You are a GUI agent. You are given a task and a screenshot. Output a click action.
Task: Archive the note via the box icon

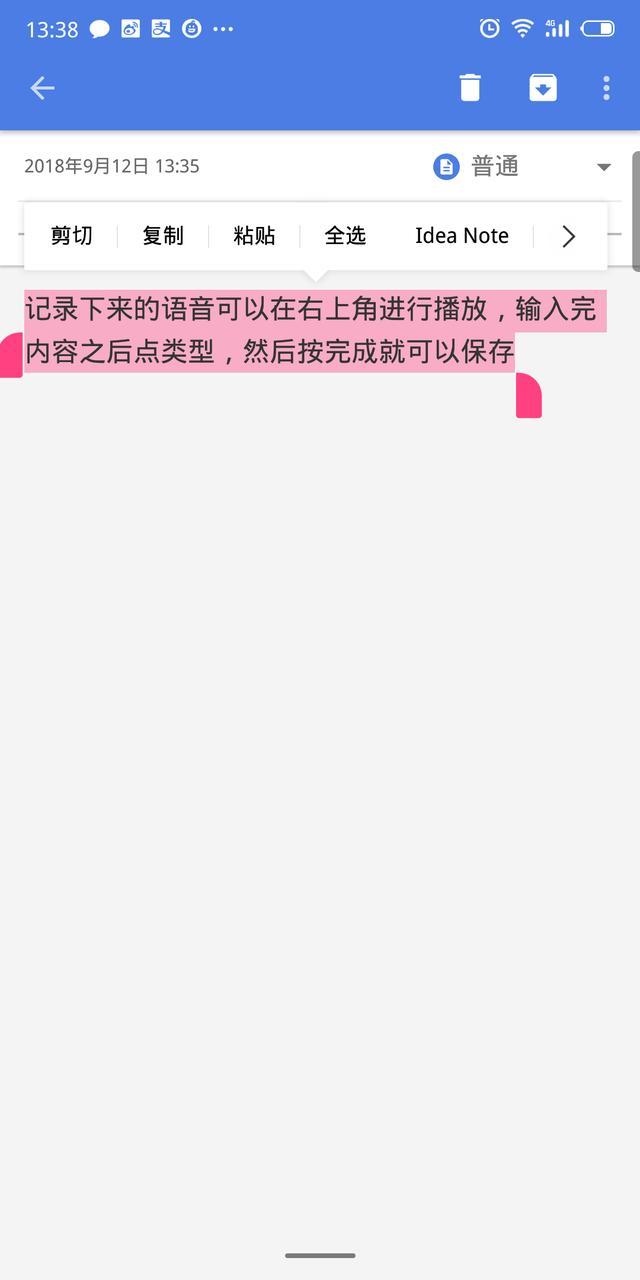[x=543, y=88]
